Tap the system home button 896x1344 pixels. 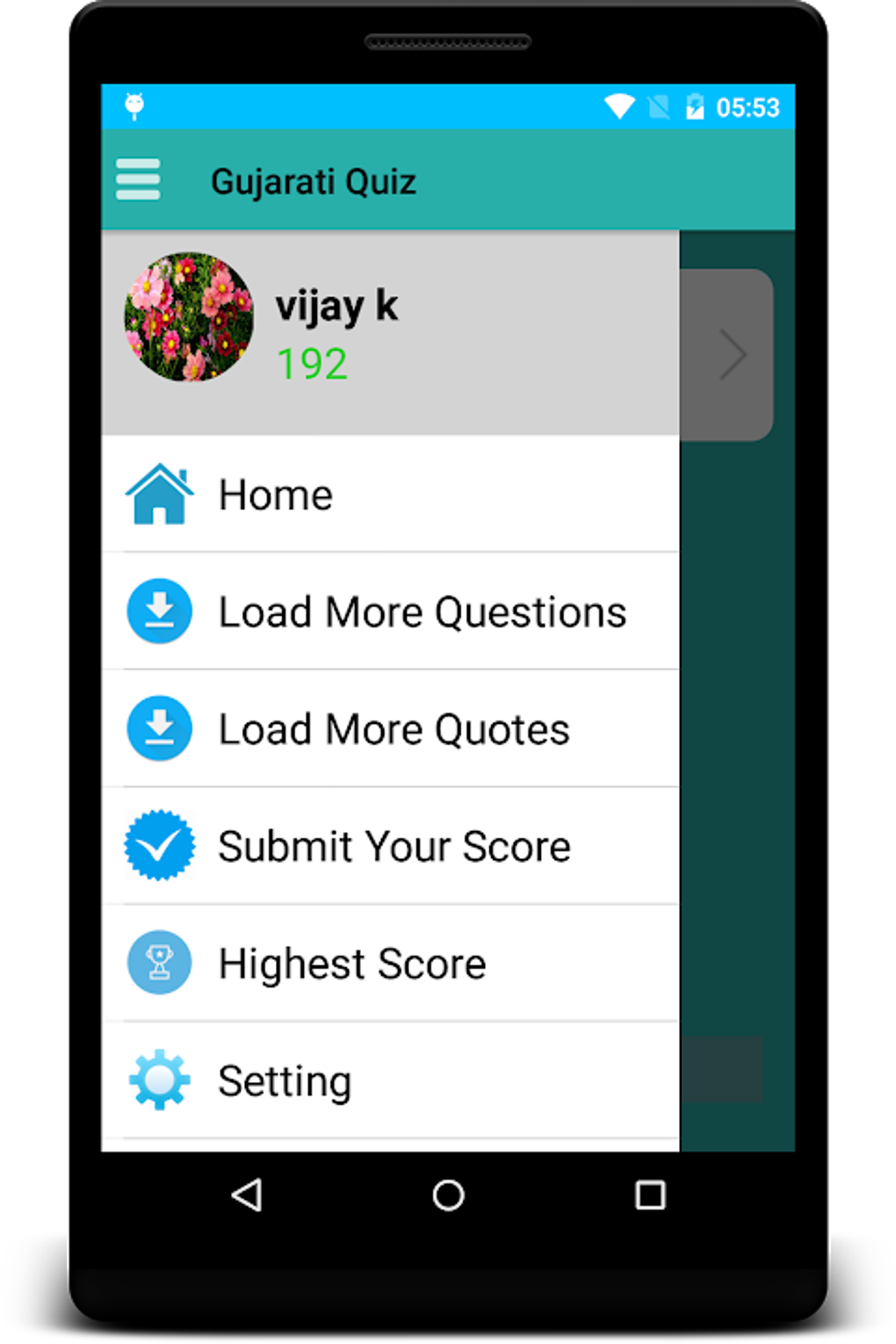click(x=448, y=1195)
